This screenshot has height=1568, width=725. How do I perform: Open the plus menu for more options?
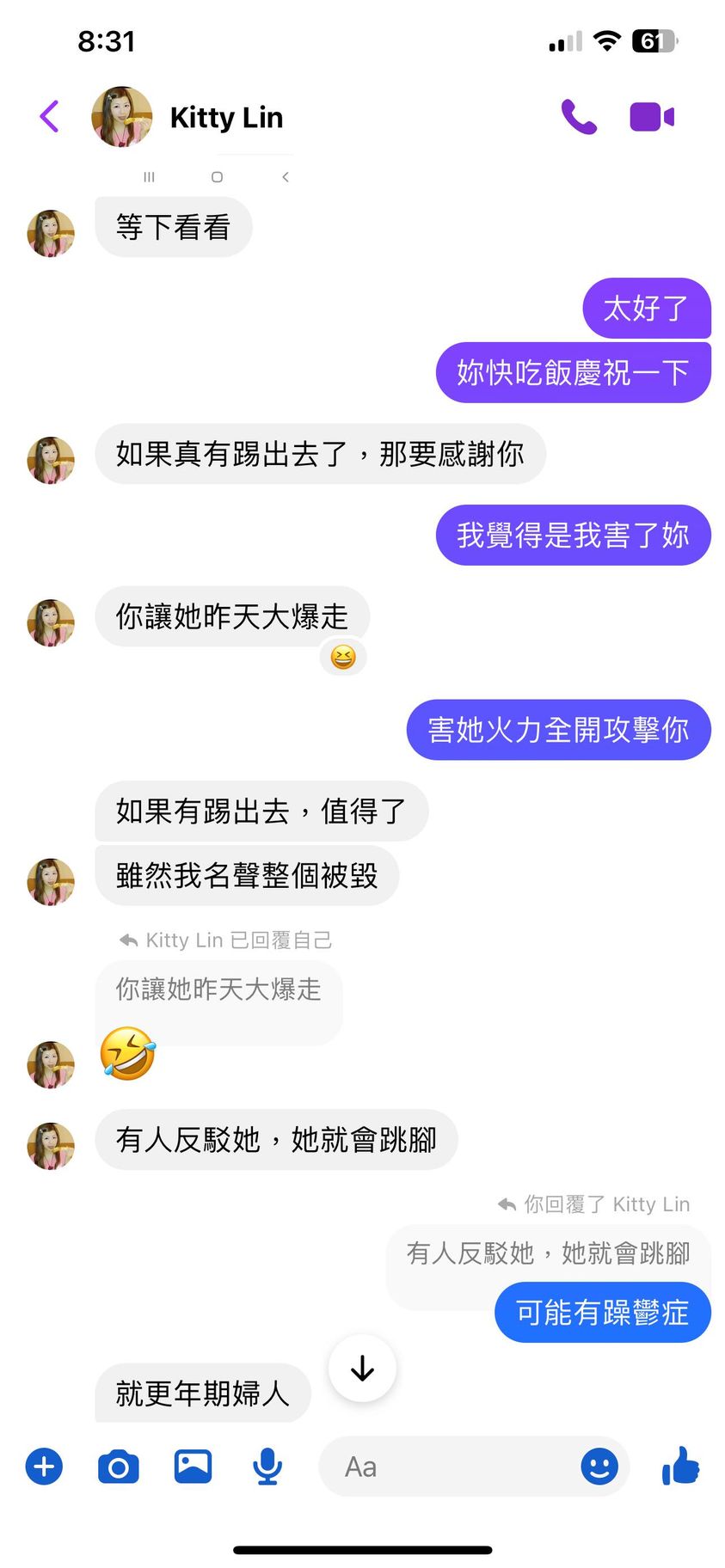[x=44, y=1467]
